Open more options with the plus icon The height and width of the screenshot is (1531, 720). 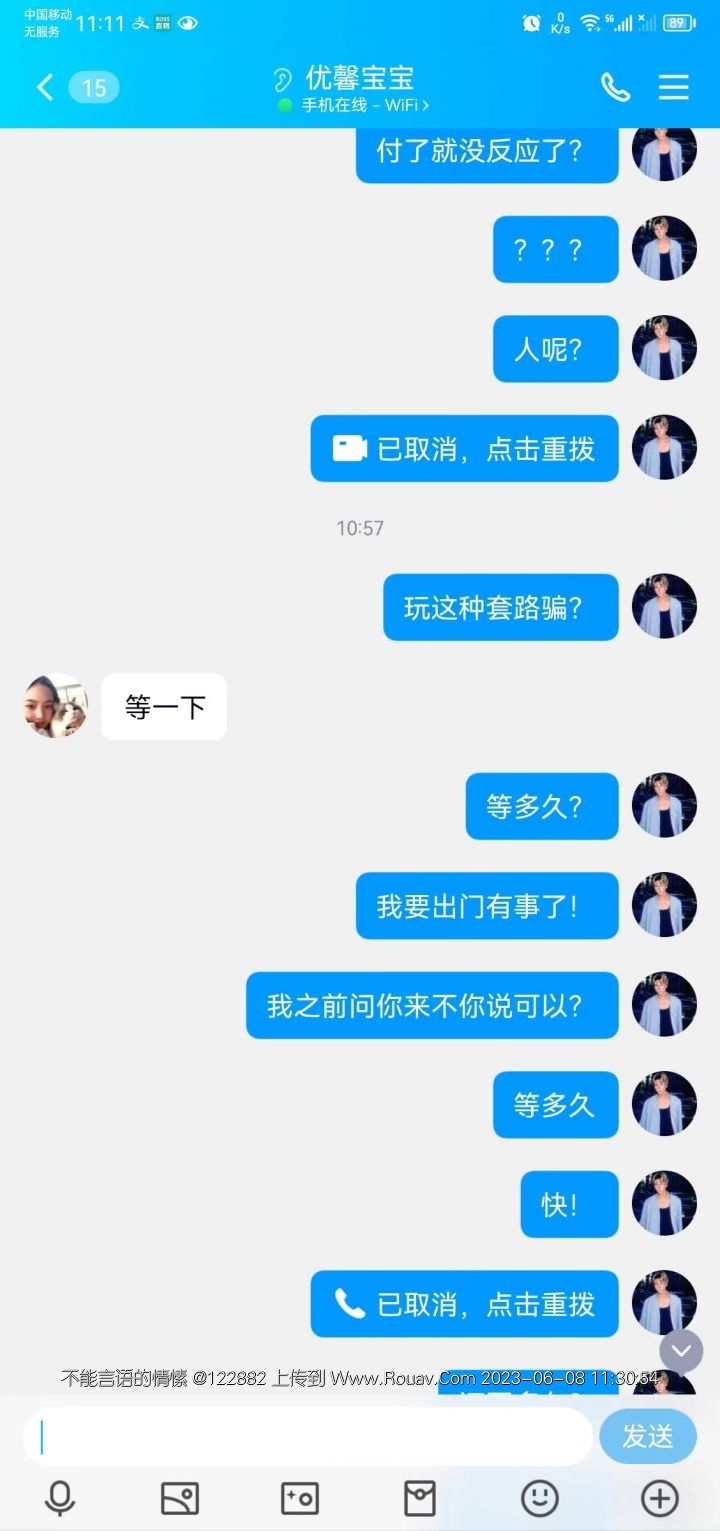(x=659, y=1498)
